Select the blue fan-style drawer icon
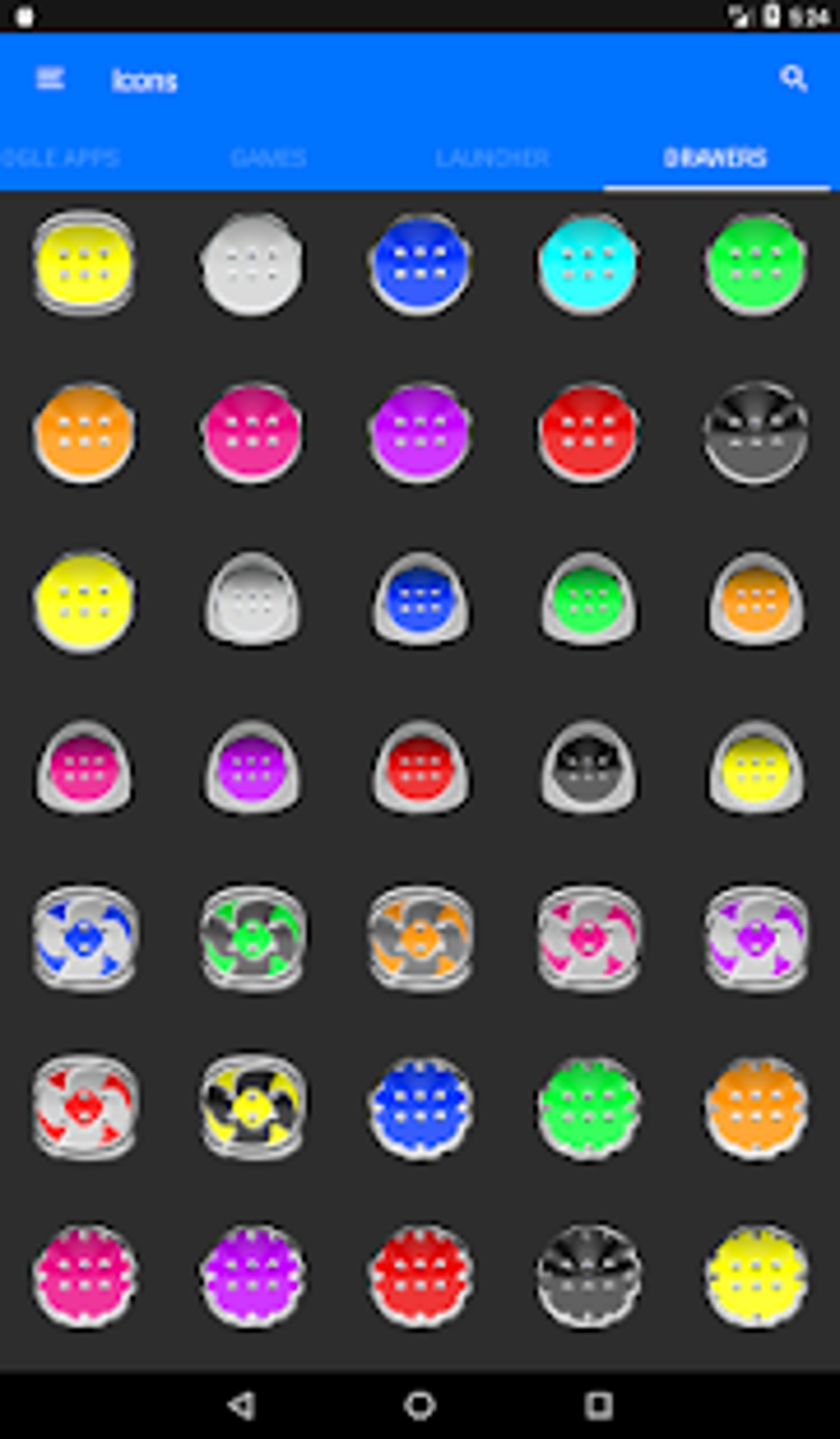The image size is (840, 1439). [x=84, y=940]
